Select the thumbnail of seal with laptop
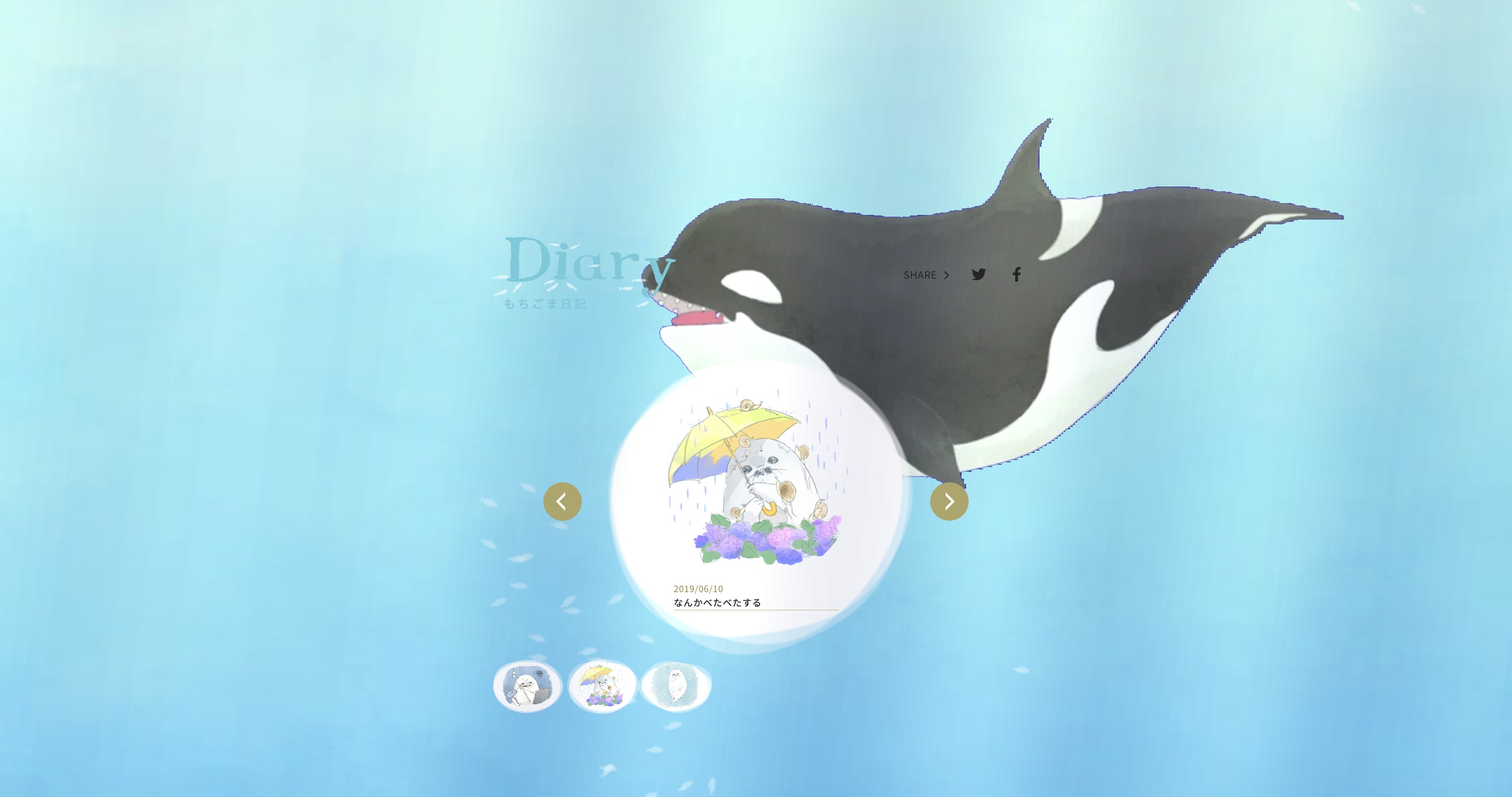The height and width of the screenshot is (797, 1512). [x=527, y=687]
